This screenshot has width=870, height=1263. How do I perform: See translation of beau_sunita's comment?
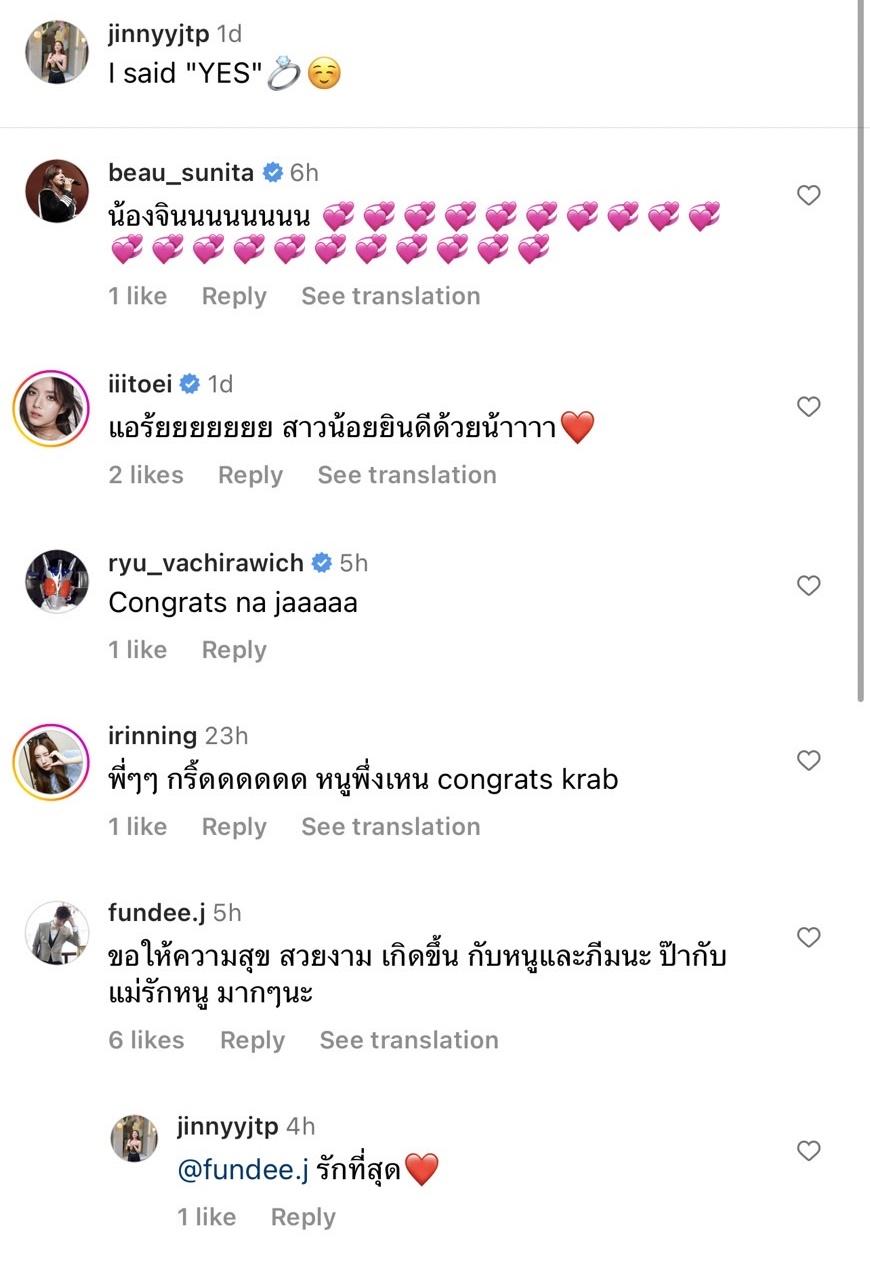(x=391, y=296)
